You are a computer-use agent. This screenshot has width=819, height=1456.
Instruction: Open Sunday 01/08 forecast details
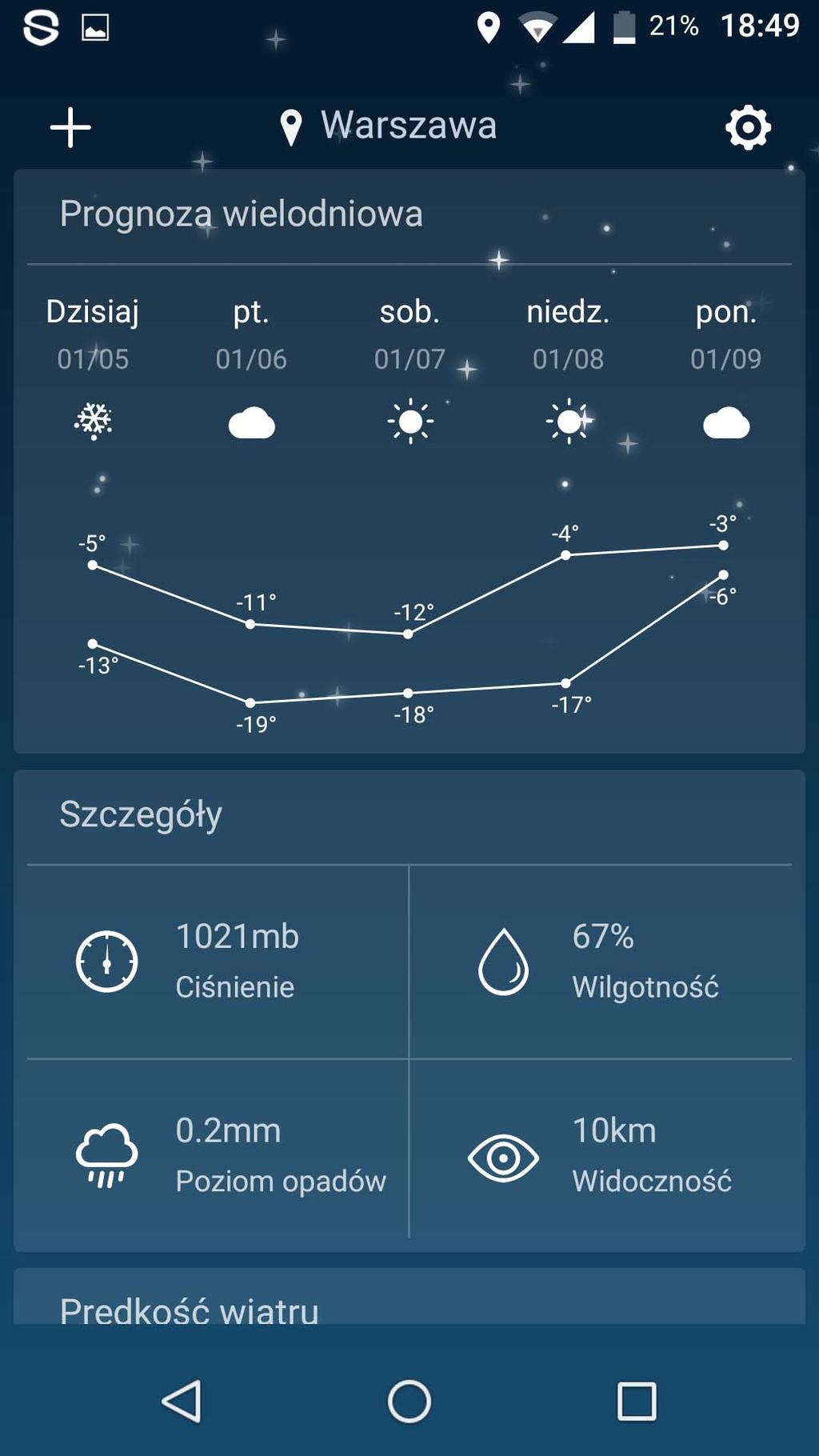pyautogui.click(x=568, y=368)
